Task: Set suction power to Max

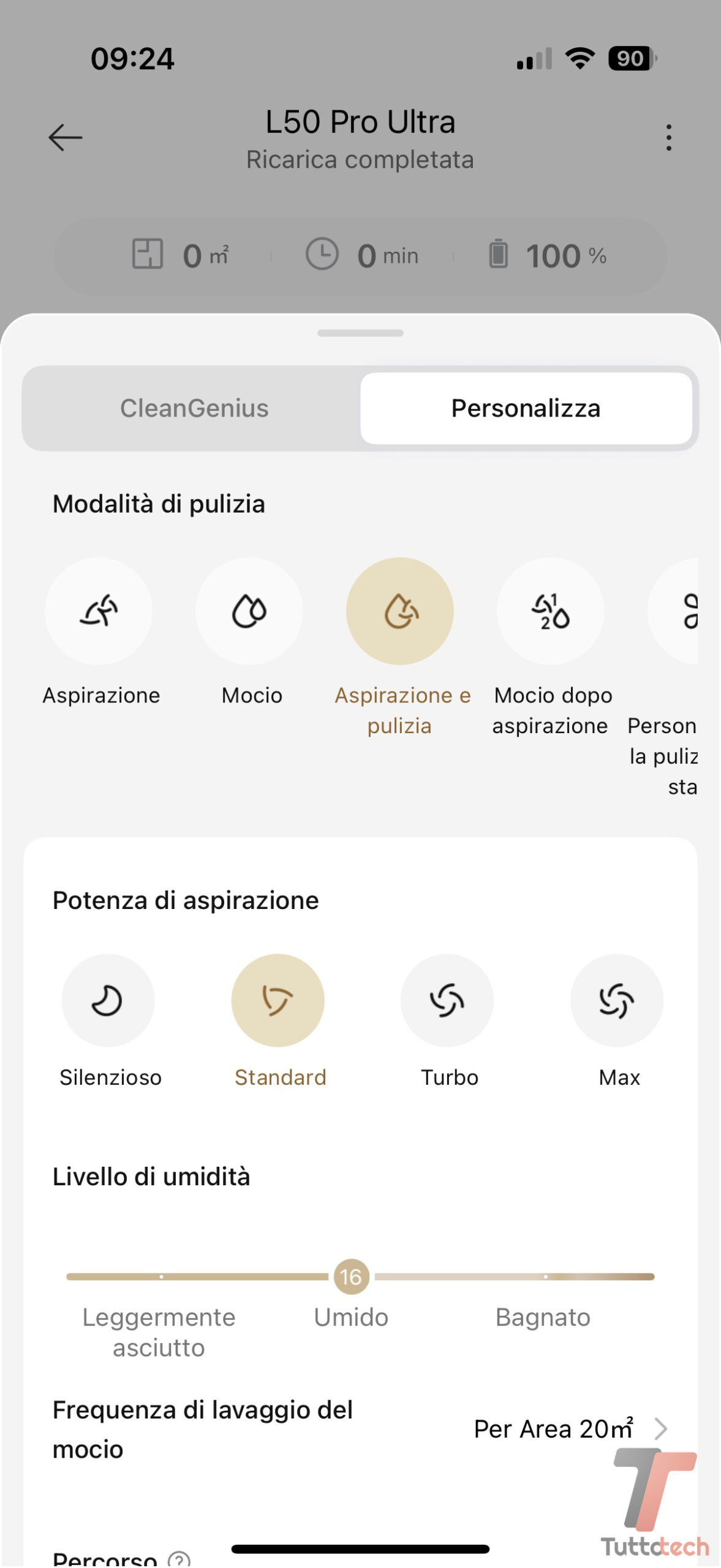Action: 617,1000
